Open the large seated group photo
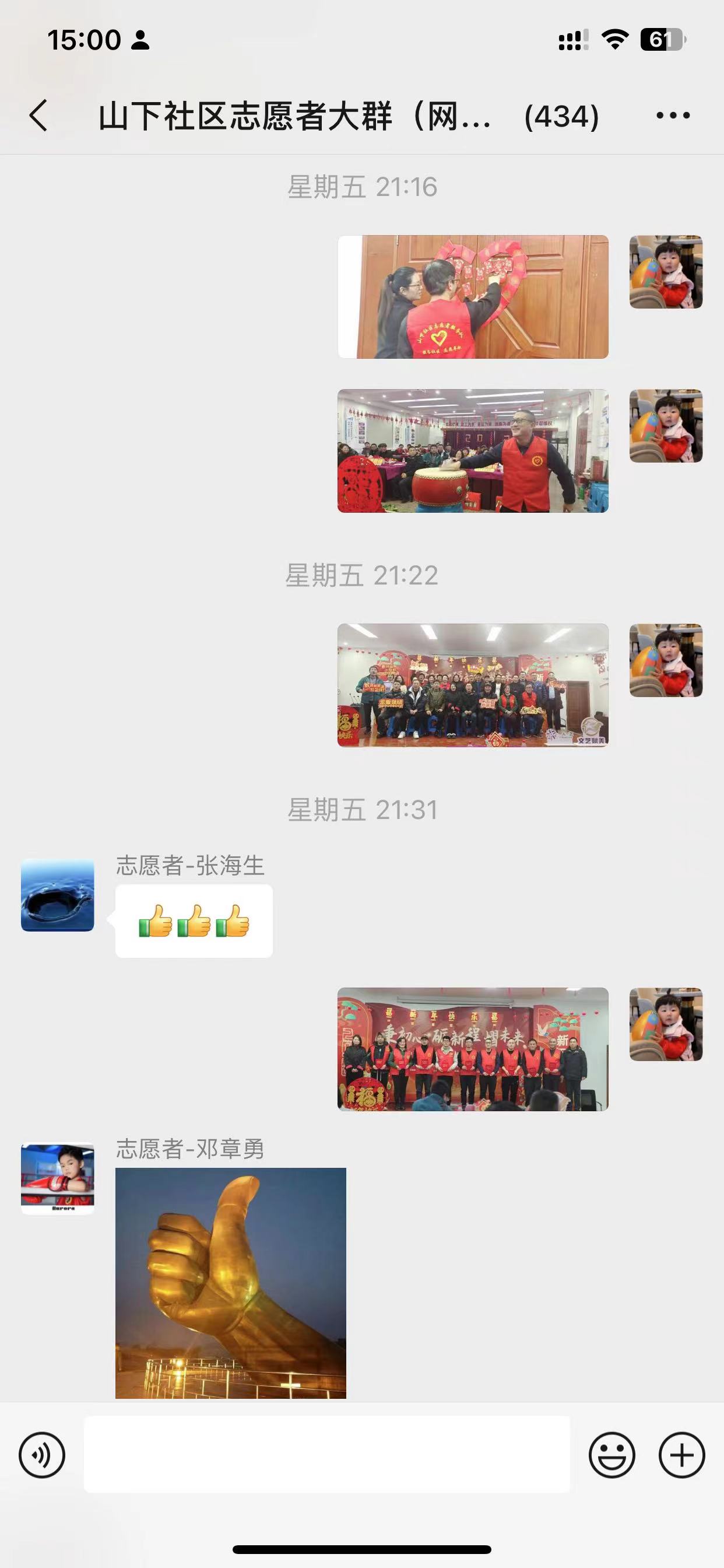Viewport: 724px width, 1568px height. (473, 685)
